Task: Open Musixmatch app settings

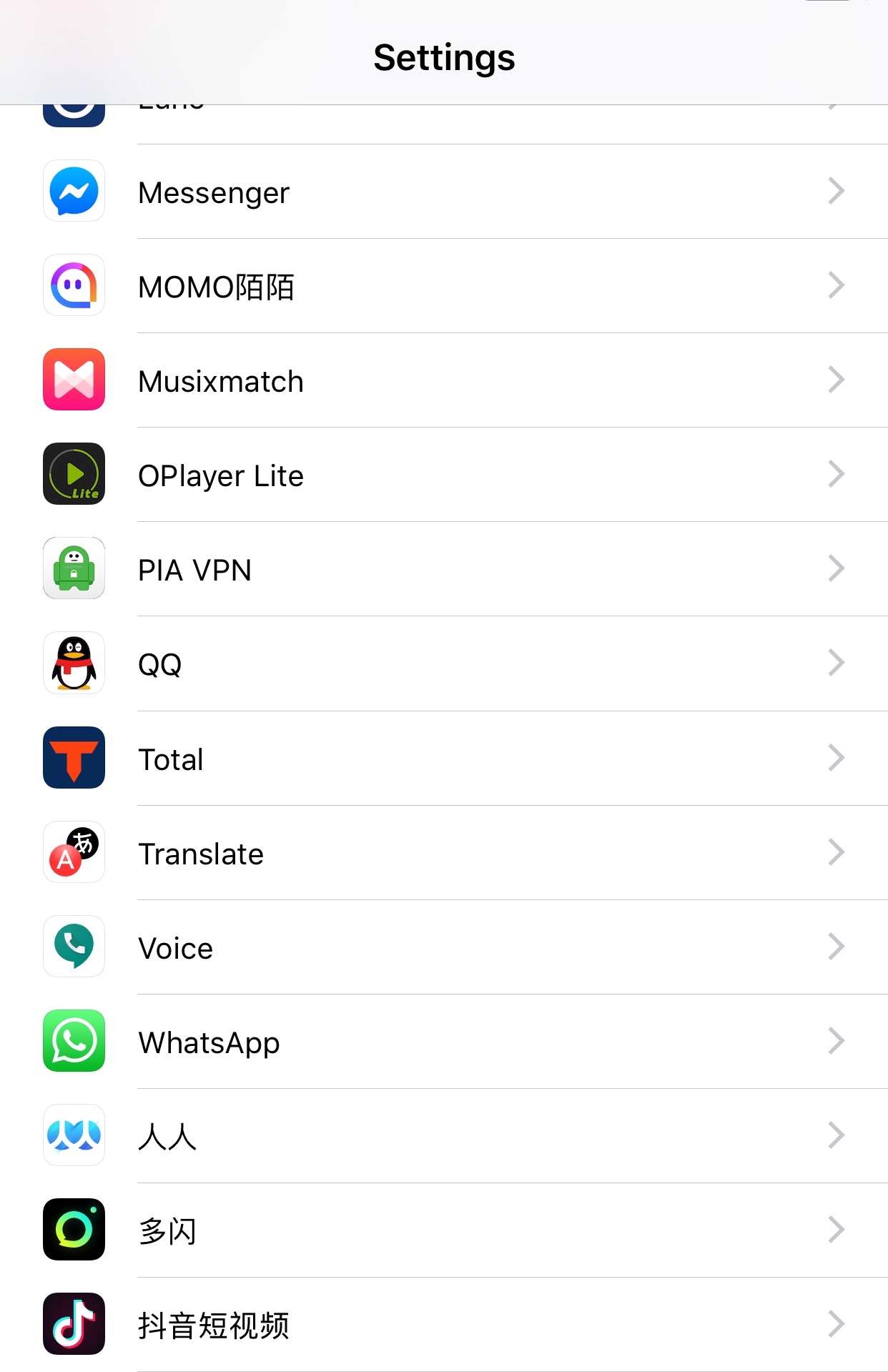Action: coord(443,380)
